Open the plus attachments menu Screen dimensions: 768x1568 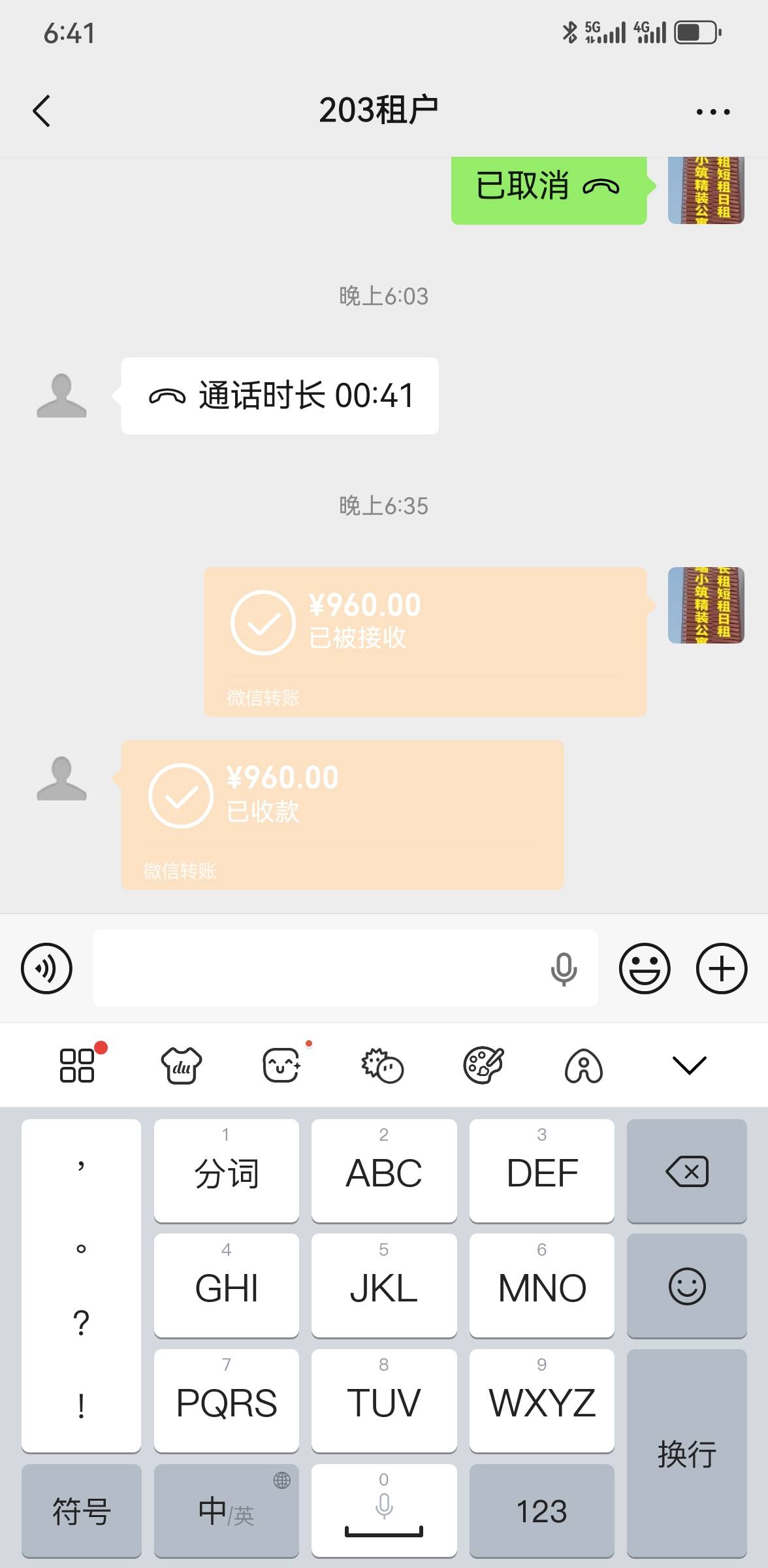pyautogui.click(x=721, y=968)
